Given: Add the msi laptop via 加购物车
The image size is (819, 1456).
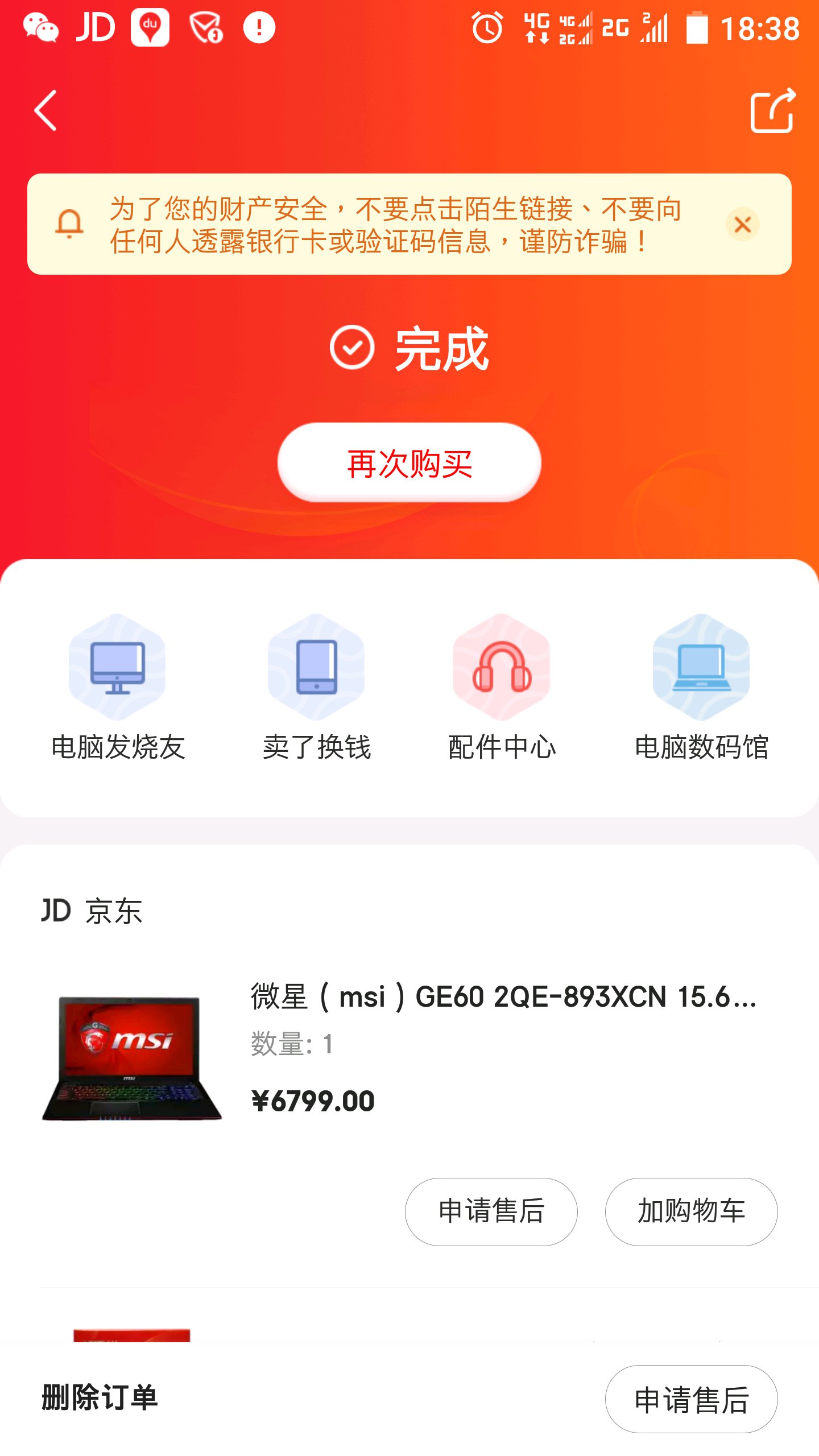Looking at the screenshot, I should [x=691, y=1211].
